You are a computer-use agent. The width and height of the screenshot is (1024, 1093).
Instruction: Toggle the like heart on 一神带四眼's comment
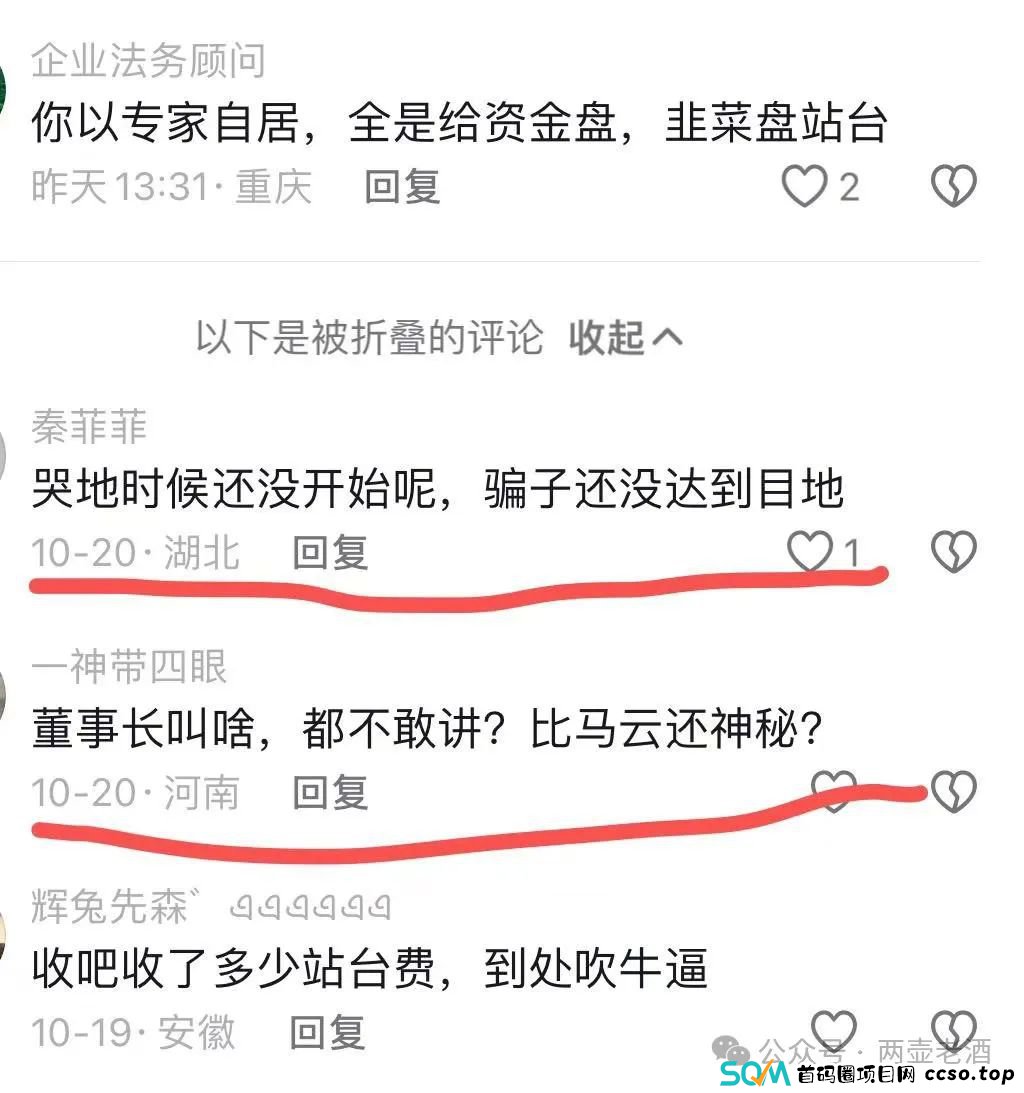[x=835, y=789]
